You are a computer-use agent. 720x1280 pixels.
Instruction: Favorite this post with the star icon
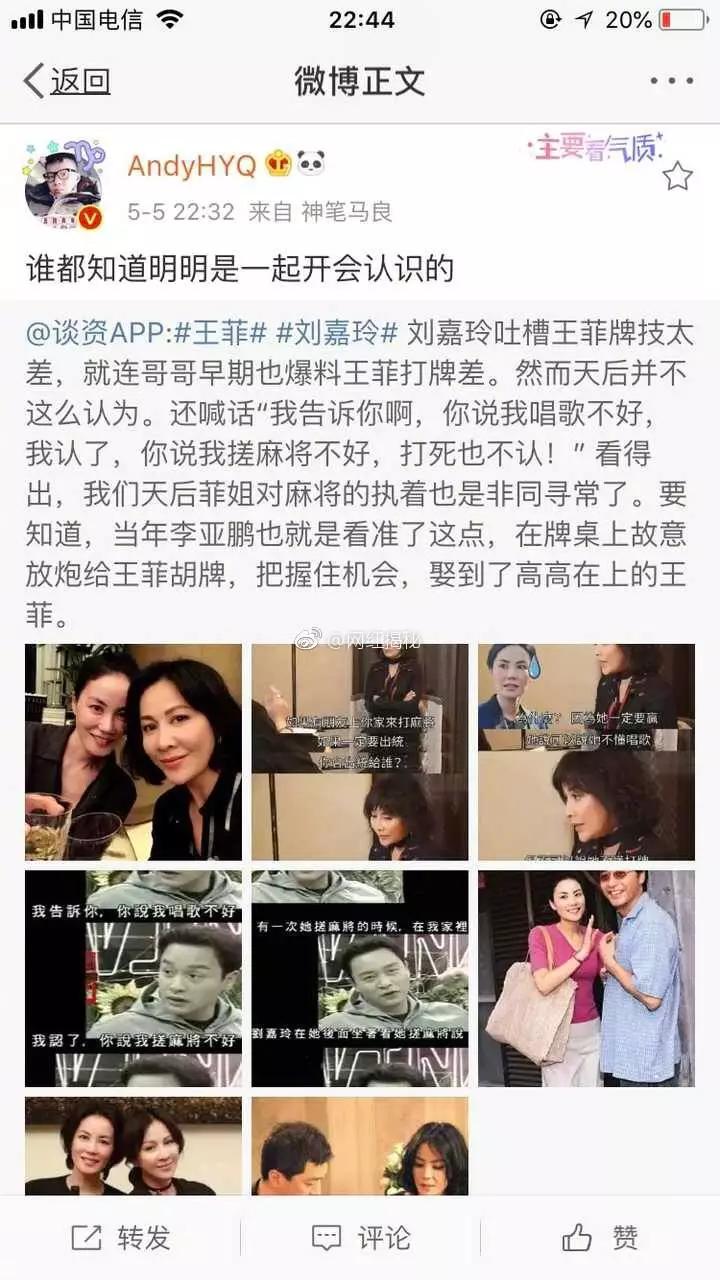pos(678,176)
